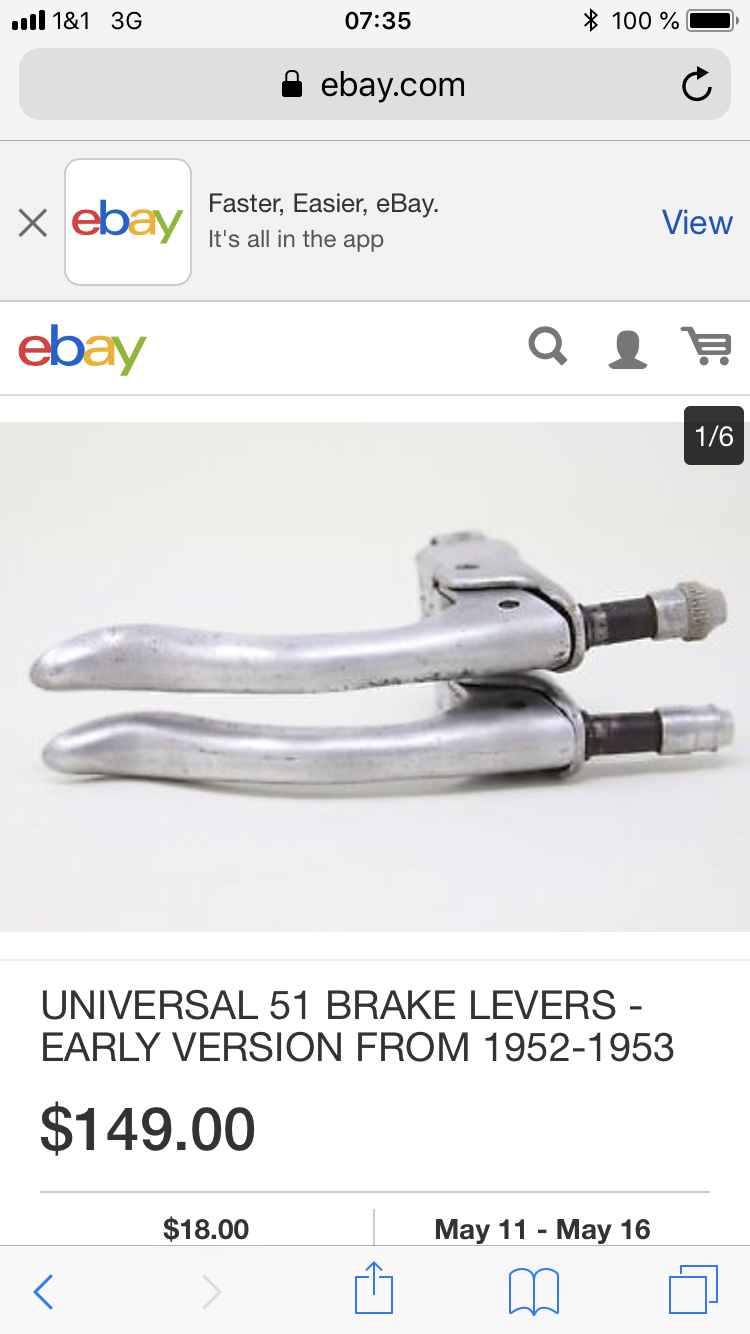Reload the page in Safari
The image size is (750, 1334).
[696, 86]
